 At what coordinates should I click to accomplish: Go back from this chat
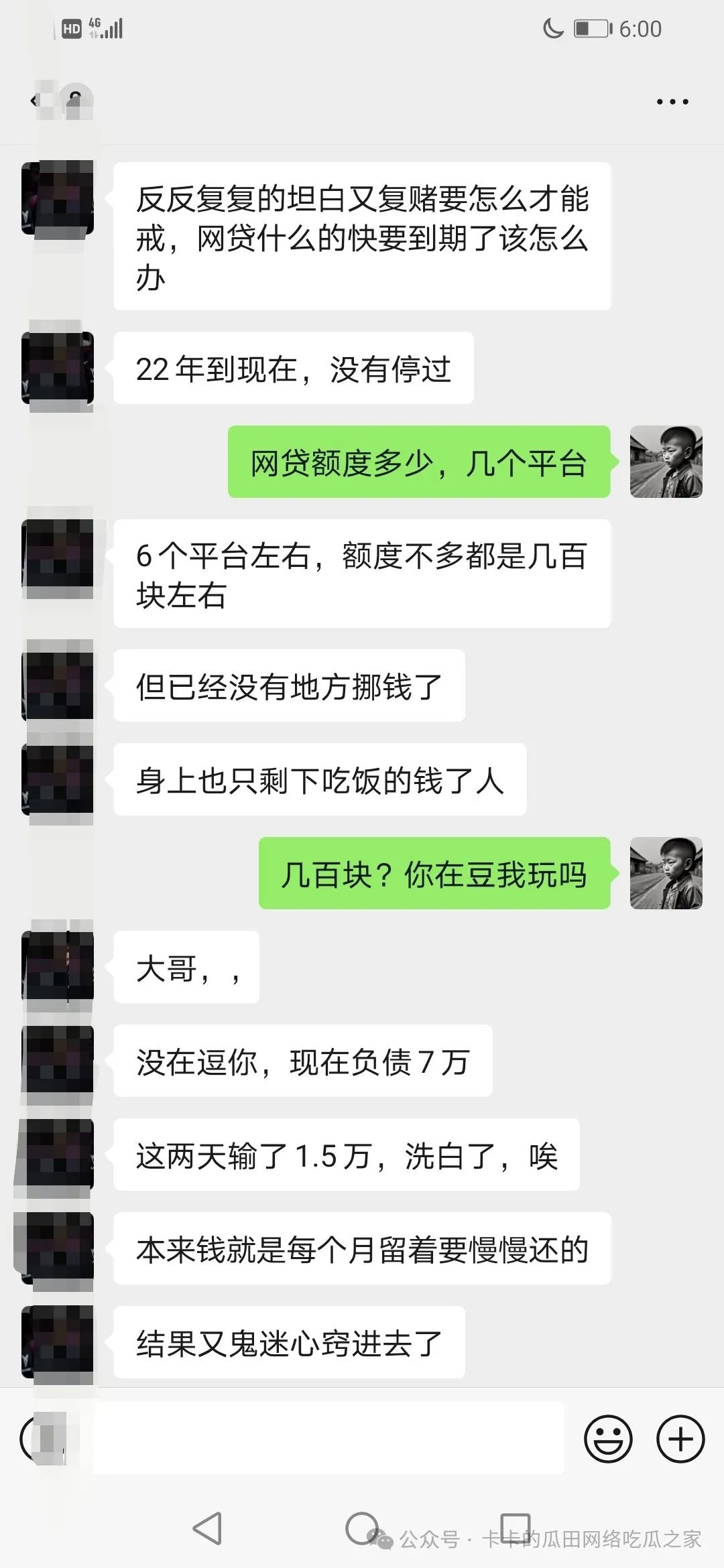click(x=34, y=101)
